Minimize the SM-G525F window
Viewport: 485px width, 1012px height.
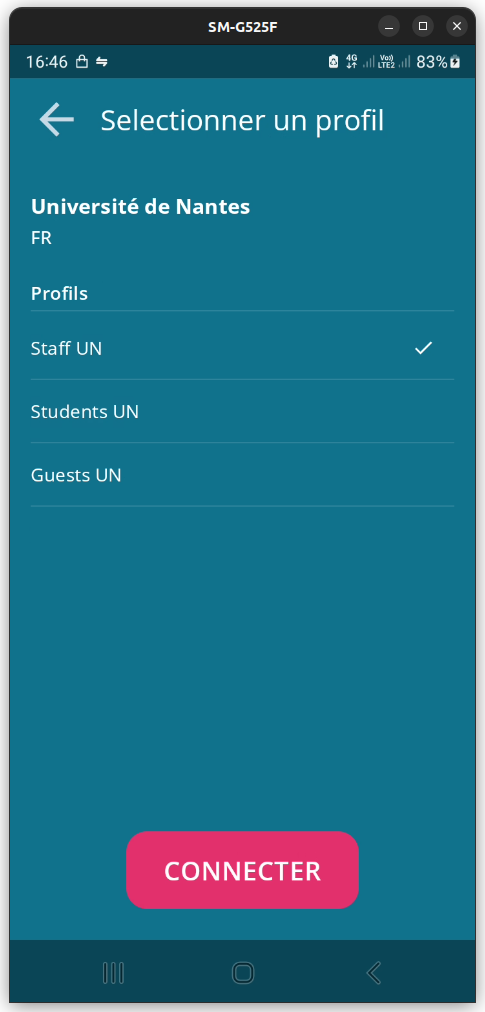(389, 26)
